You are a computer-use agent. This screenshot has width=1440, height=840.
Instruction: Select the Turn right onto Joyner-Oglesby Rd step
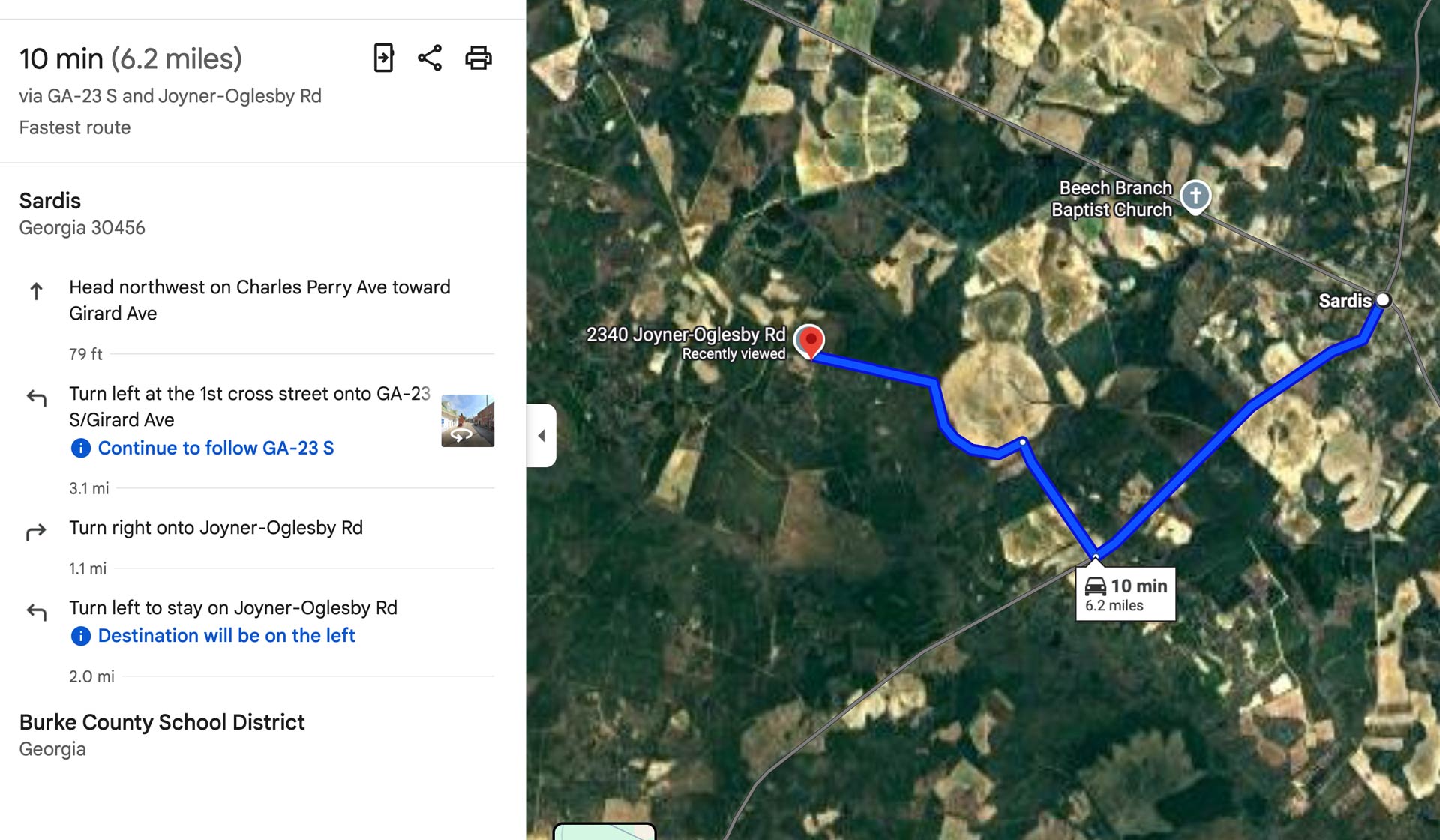point(216,528)
